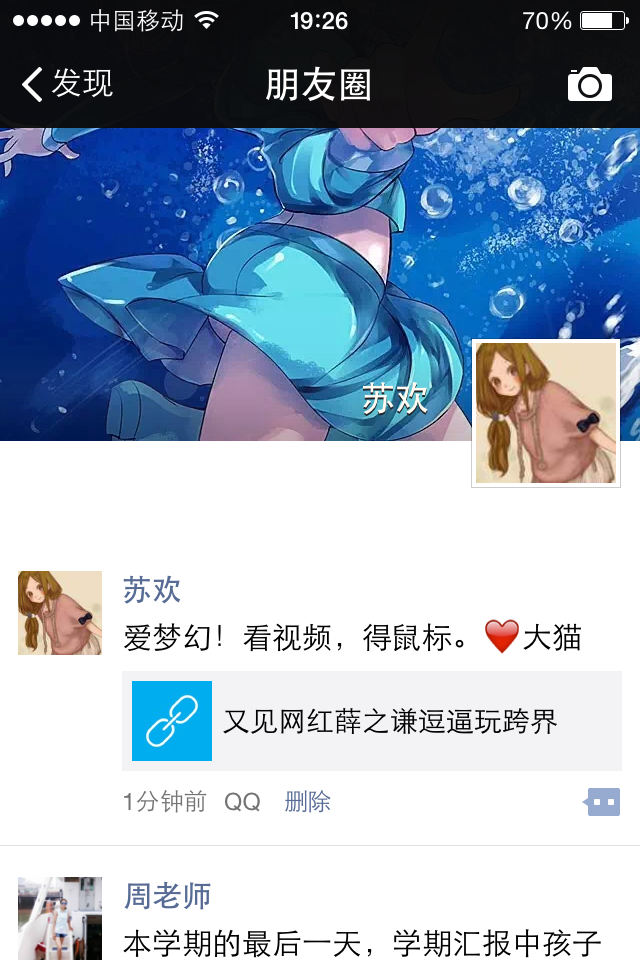Open the shared link 又见网红薛之谦逗逼玩跨界

tap(372, 721)
